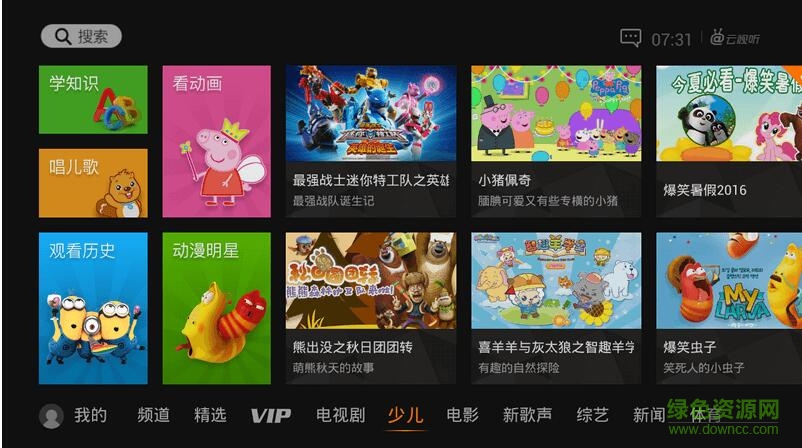
Task: Select the 综艺 tab
Action: tap(592, 415)
